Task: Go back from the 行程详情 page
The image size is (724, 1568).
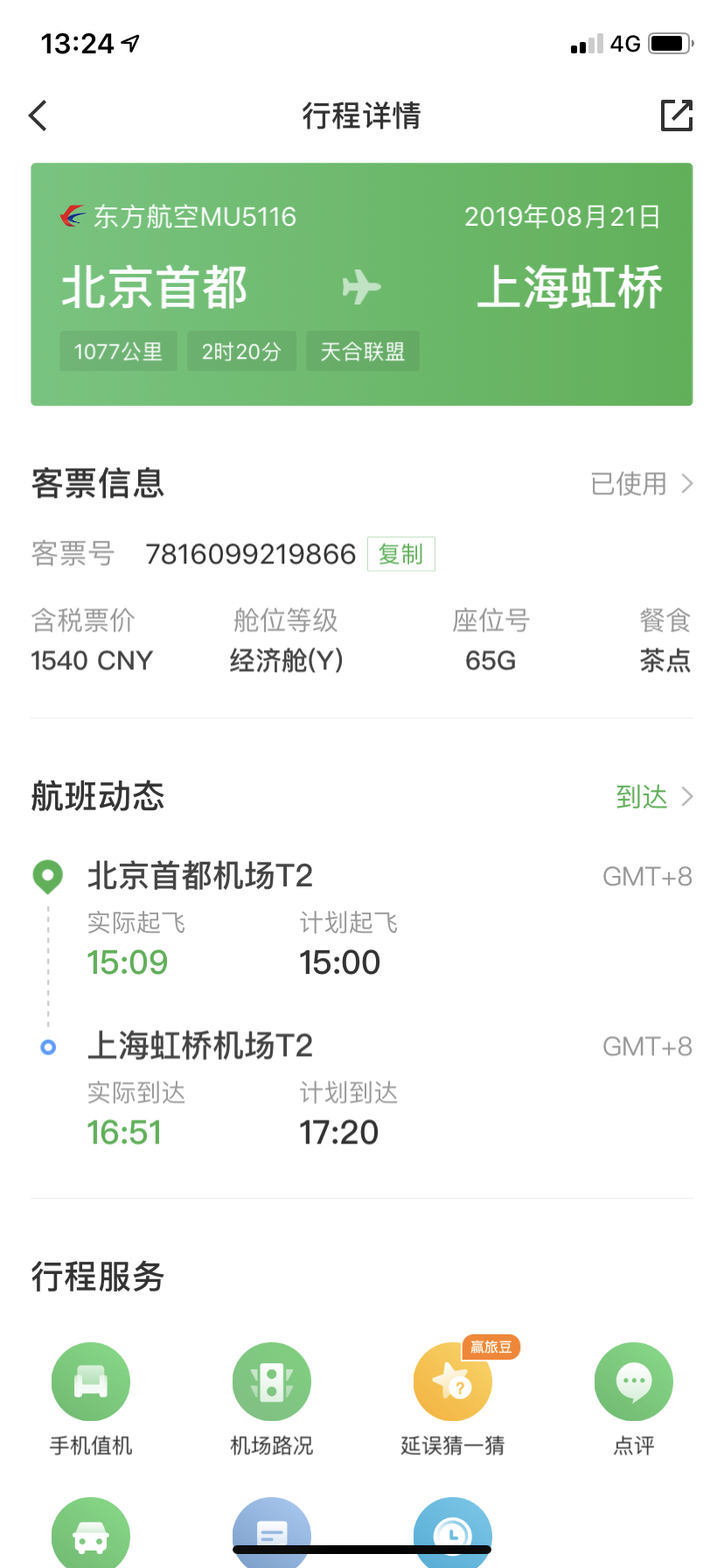Action: tap(38, 115)
